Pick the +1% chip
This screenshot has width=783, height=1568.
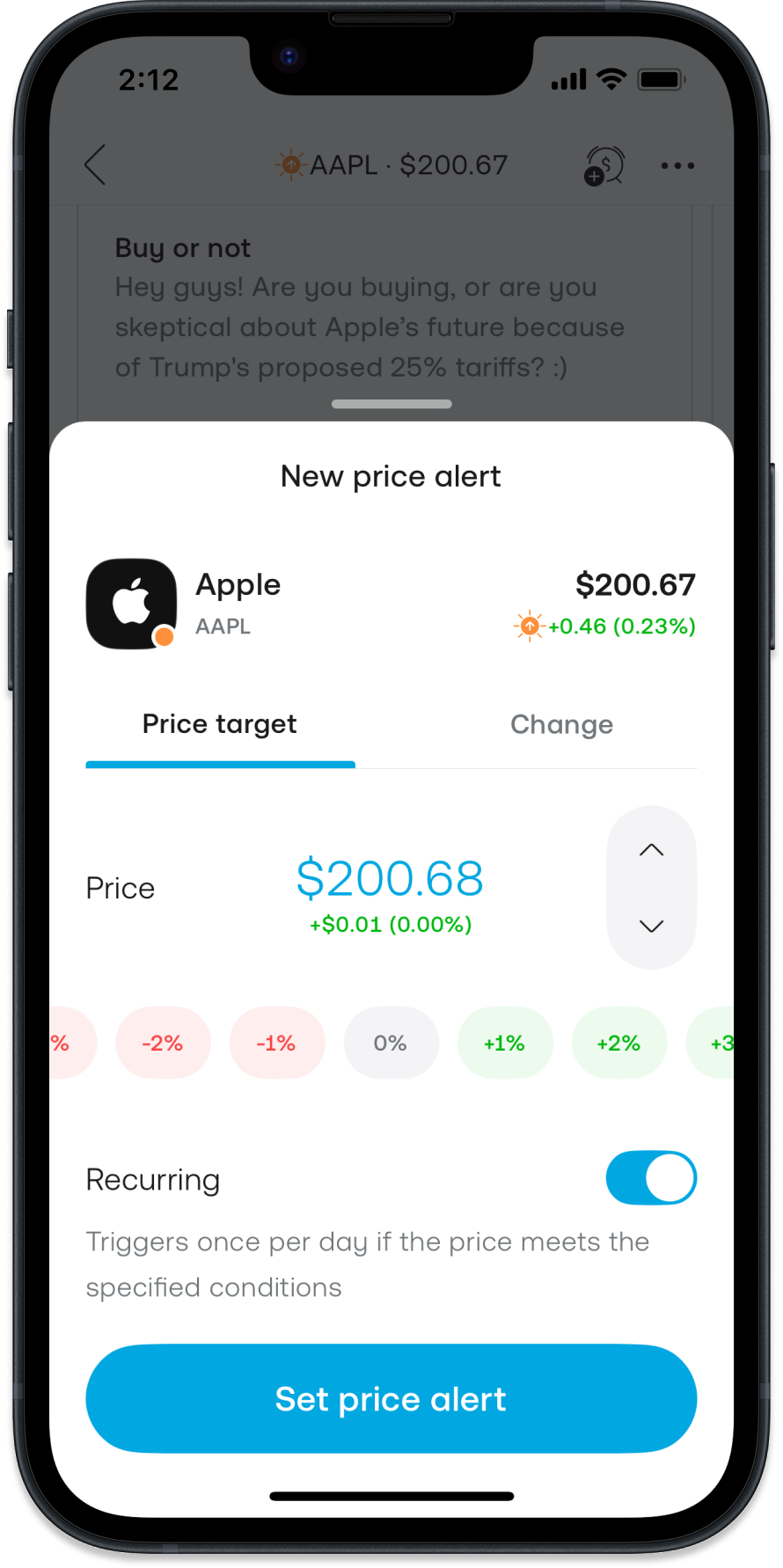click(x=504, y=1044)
